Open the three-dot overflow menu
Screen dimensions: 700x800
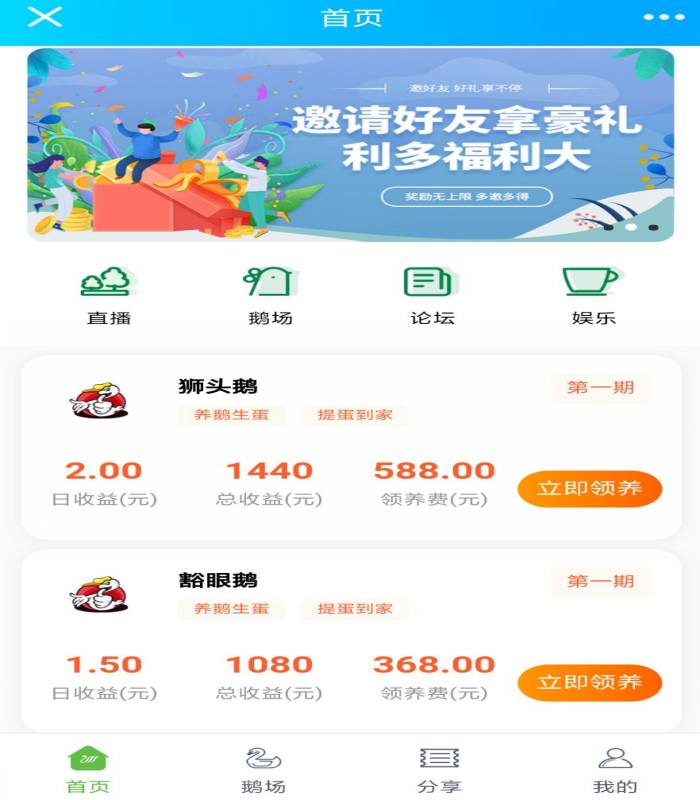[x=664, y=17]
